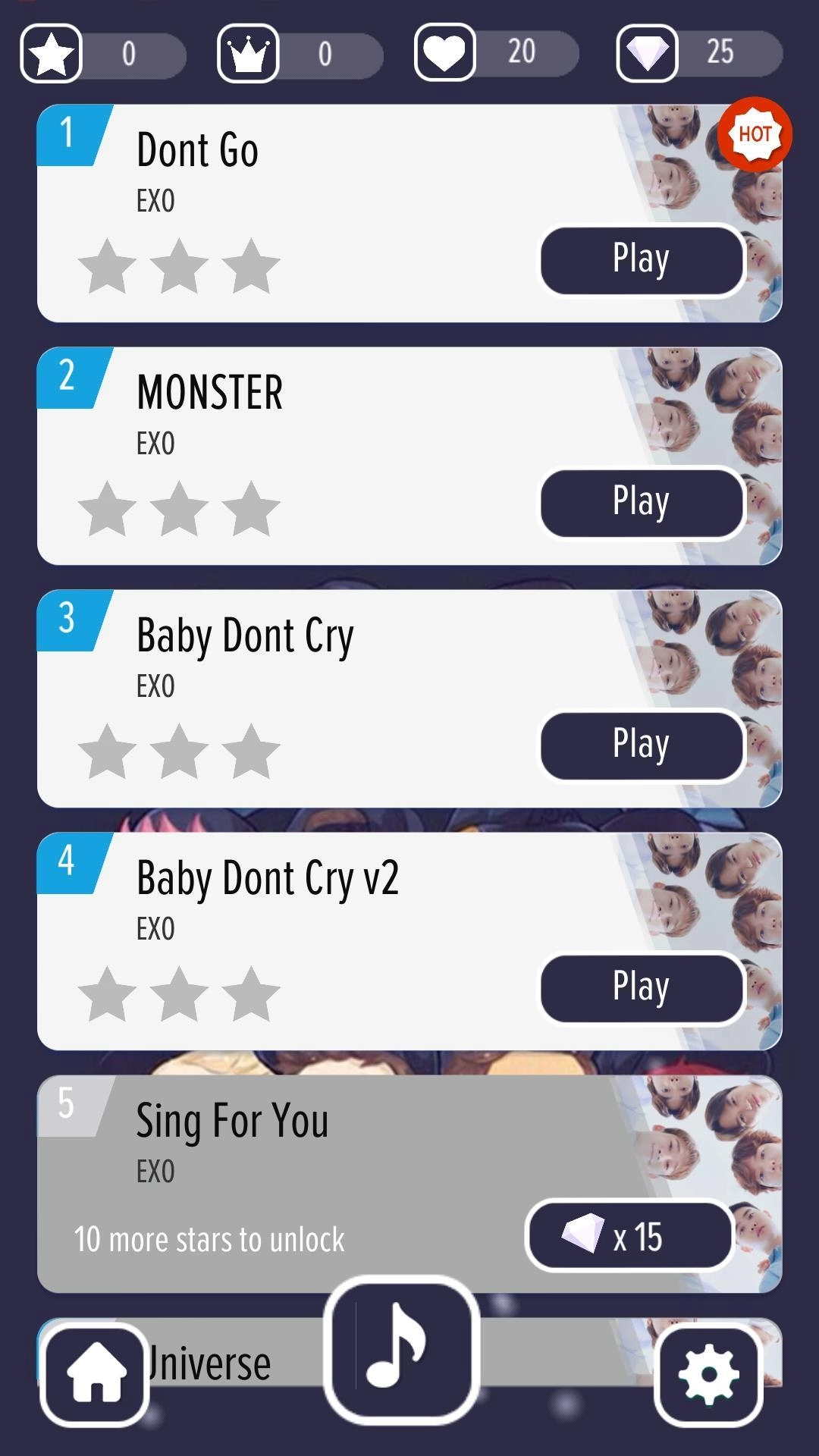Open the diamond shop icon
Image resolution: width=819 pixels, height=1456 pixels.
tap(647, 52)
